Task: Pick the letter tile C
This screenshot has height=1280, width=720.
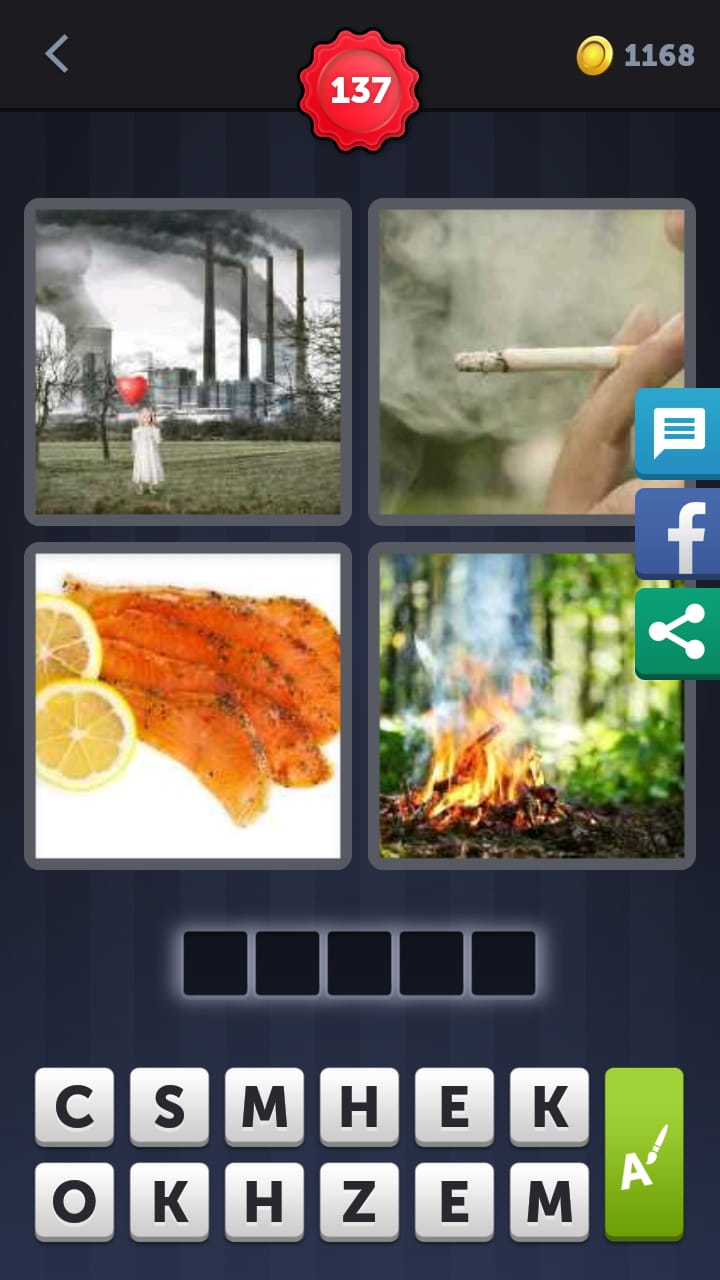Action: 74,1106
